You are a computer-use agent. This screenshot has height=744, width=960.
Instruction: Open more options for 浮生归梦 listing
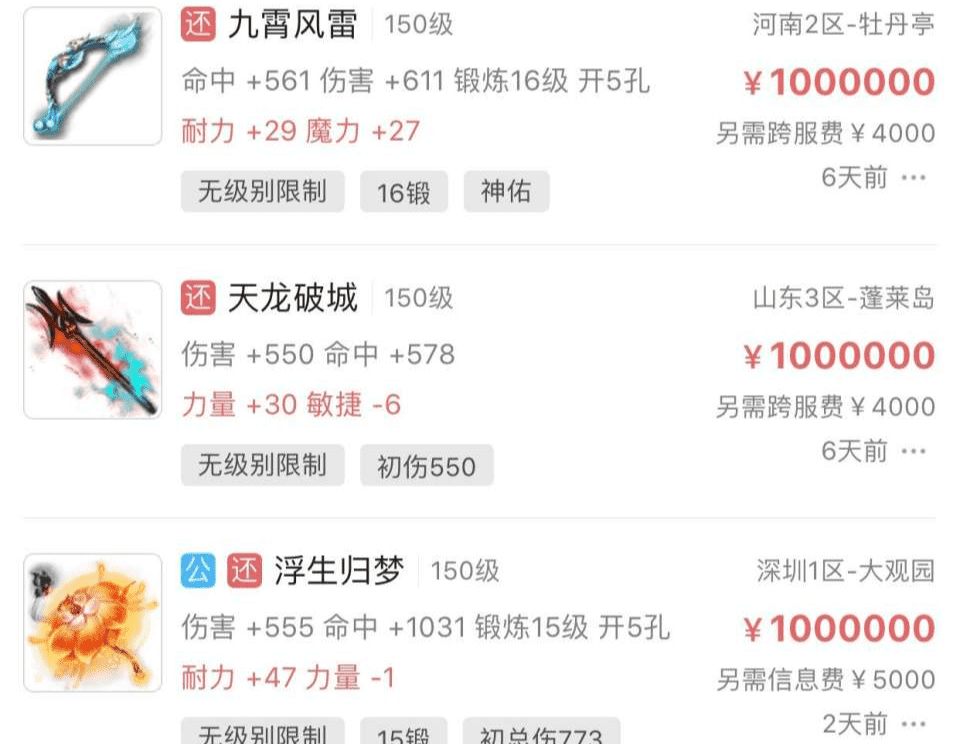pos(913,722)
